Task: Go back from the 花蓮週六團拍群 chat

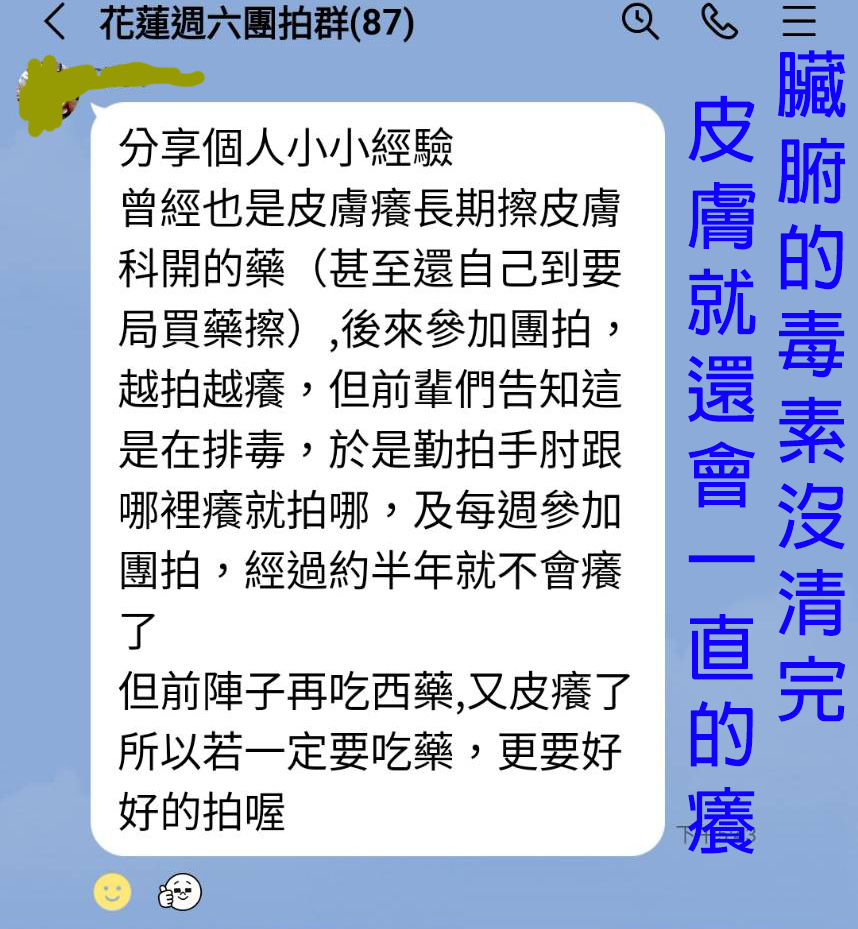Action: 55,22
